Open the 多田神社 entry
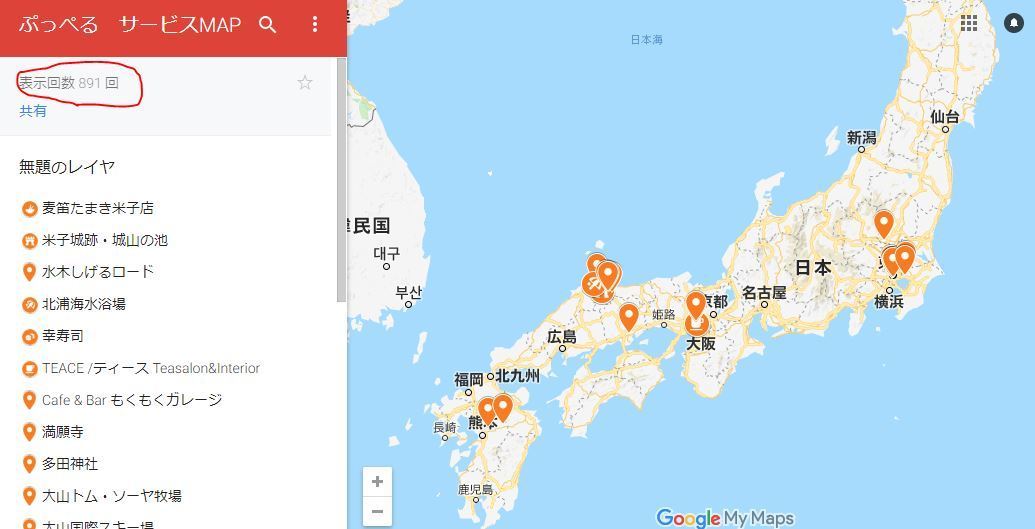Screen dimensions: 1035x529 coord(69,464)
